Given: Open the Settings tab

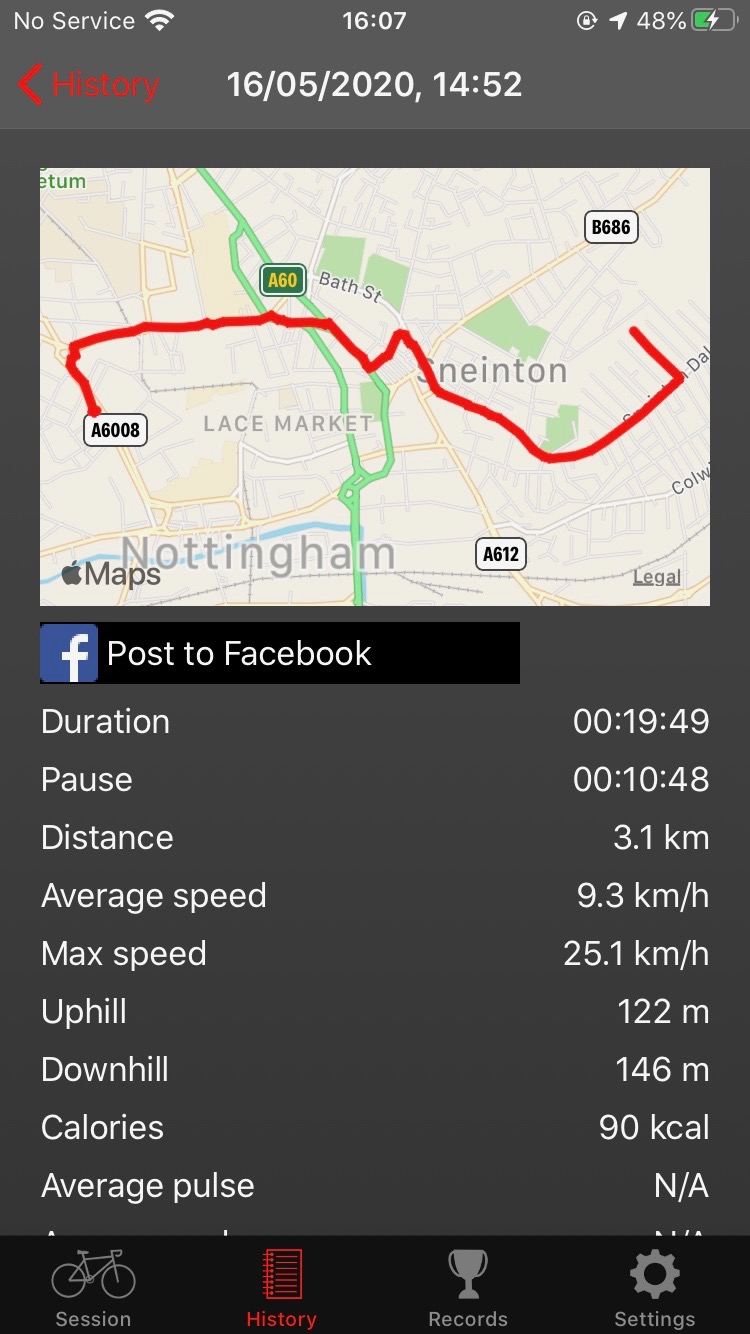Looking at the screenshot, I should (655, 1288).
